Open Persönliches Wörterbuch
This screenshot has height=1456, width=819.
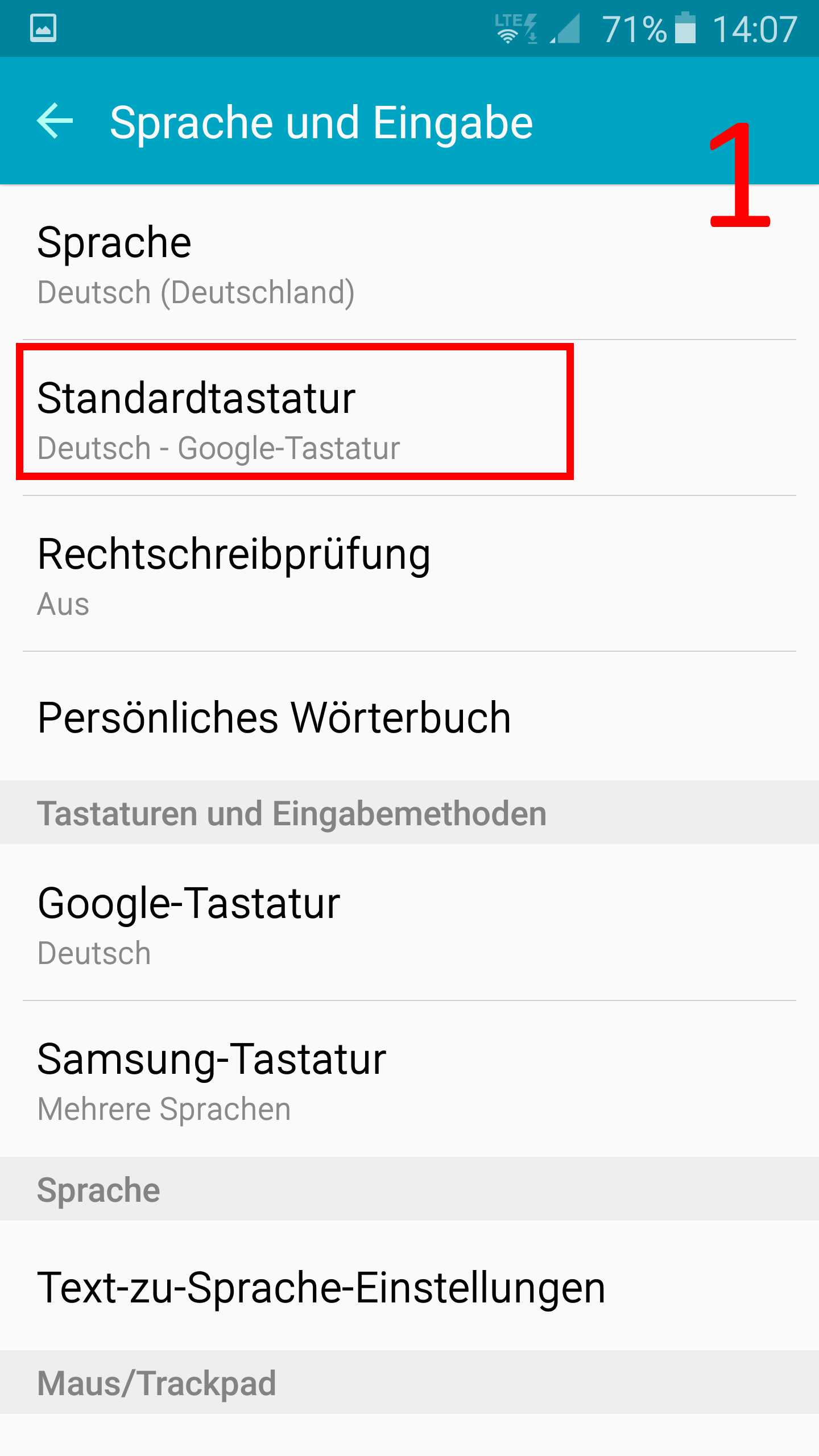tap(409, 716)
